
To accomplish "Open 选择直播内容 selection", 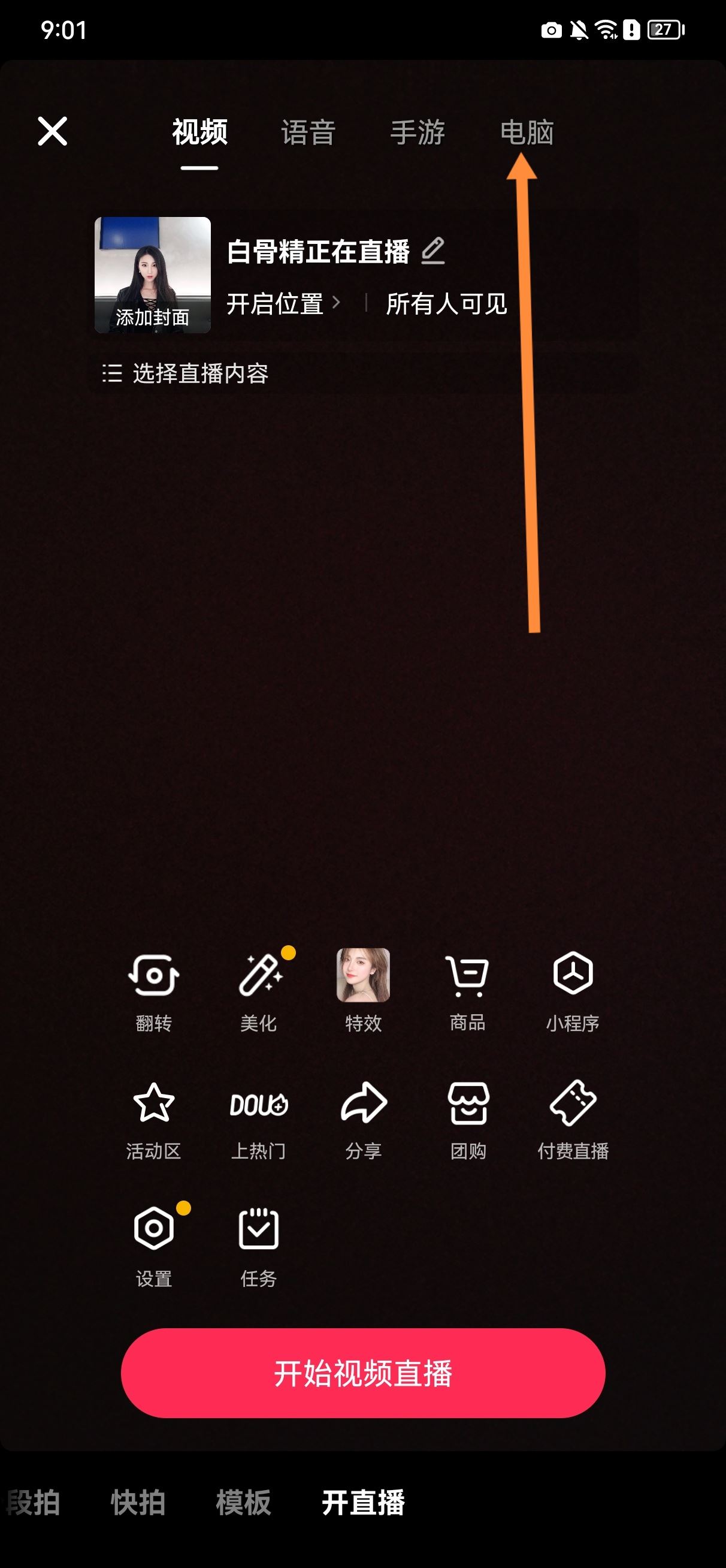I will (x=186, y=373).
